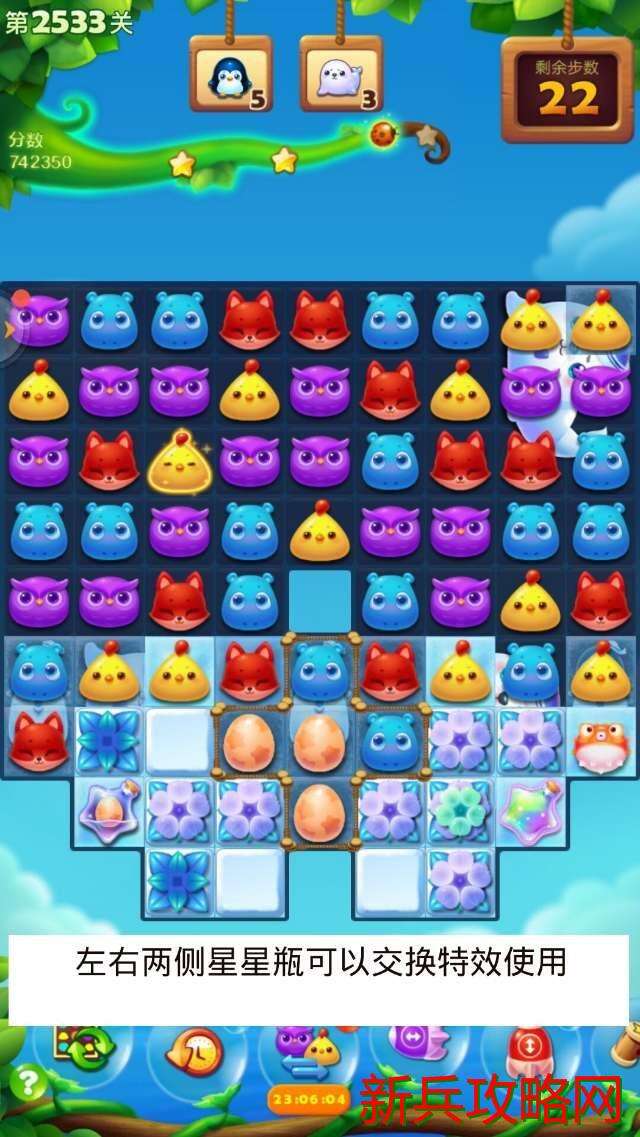Tap the orange pufferfish piece

pyautogui.click(x=599, y=742)
